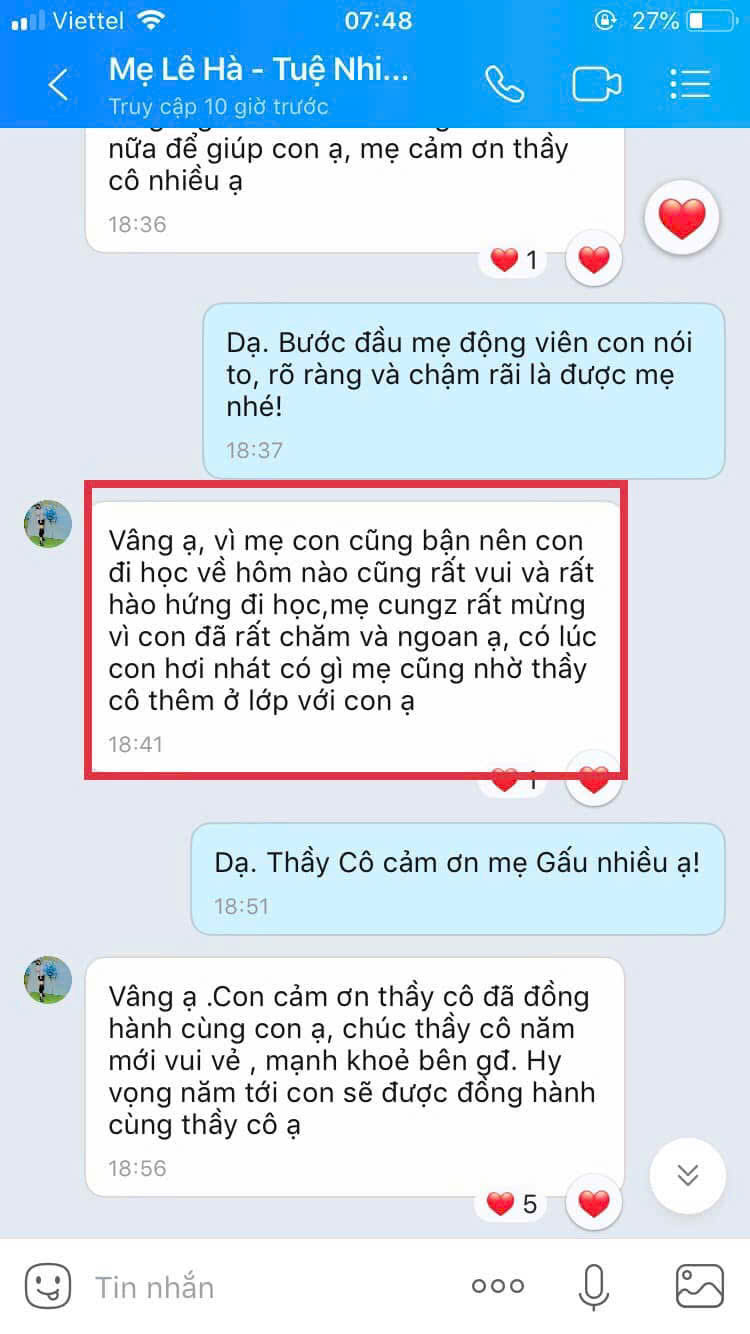The width and height of the screenshot is (750, 1334).
Task: Record a voice message with the microphone
Action: tap(594, 1286)
